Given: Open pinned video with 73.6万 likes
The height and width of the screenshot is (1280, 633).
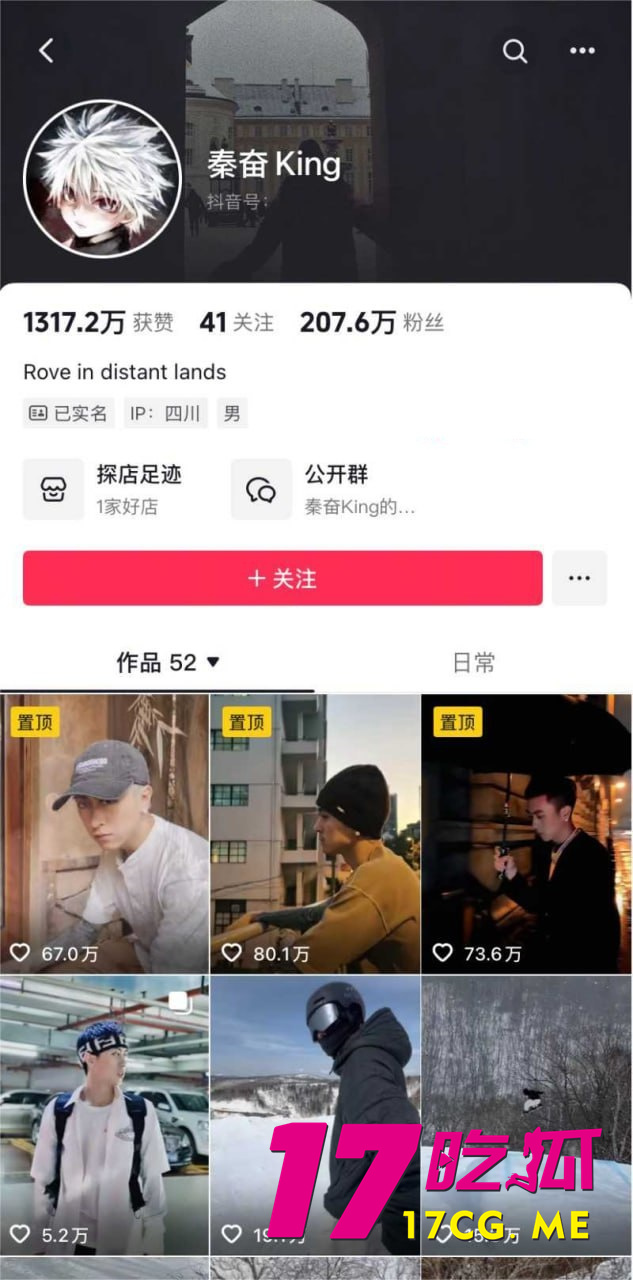Looking at the screenshot, I should point(526,833).
